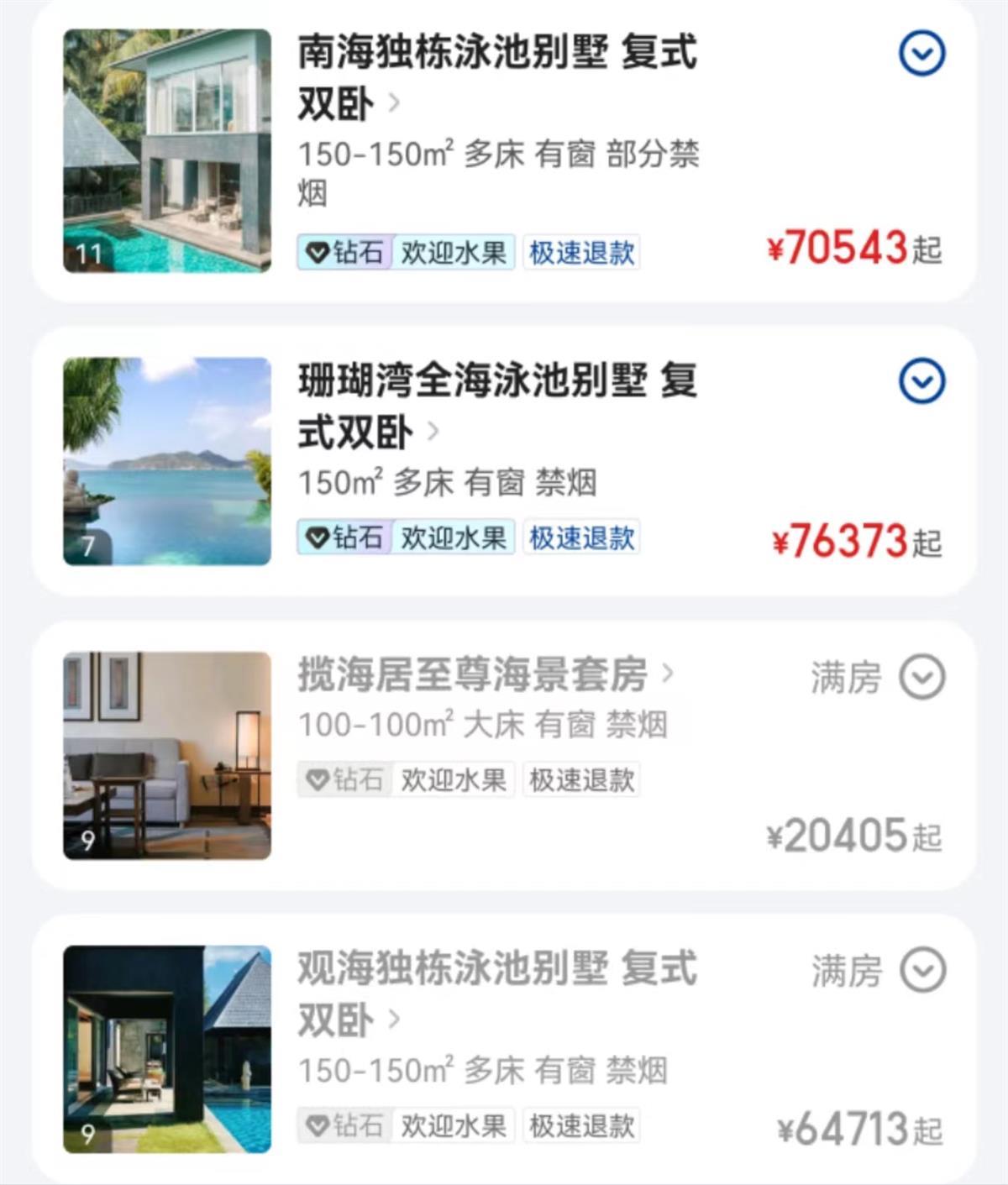Browse photos of 揽海居至尊海景套房
Screen dimensions: 1008x1185
[x=167, y=755]
